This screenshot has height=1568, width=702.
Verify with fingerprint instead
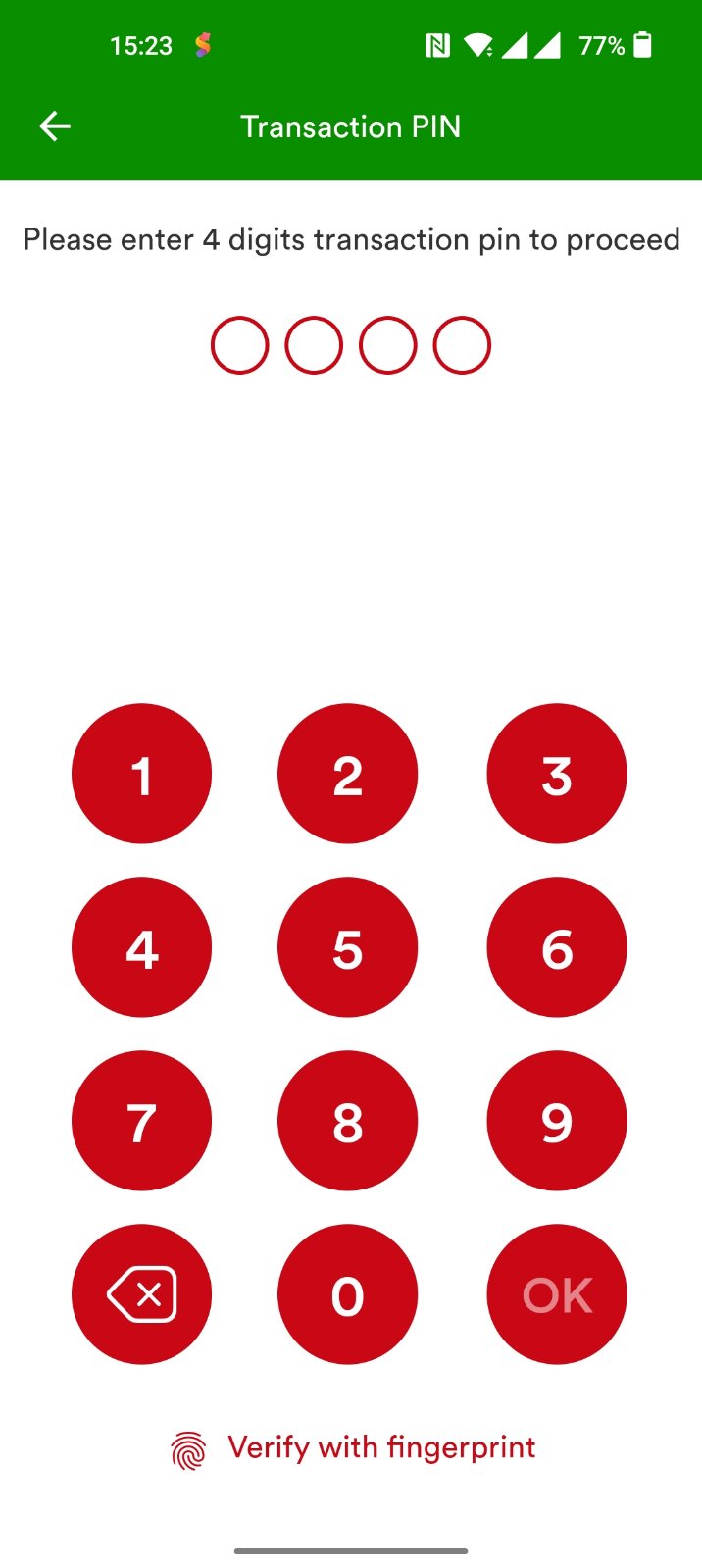click(353, 1448)
